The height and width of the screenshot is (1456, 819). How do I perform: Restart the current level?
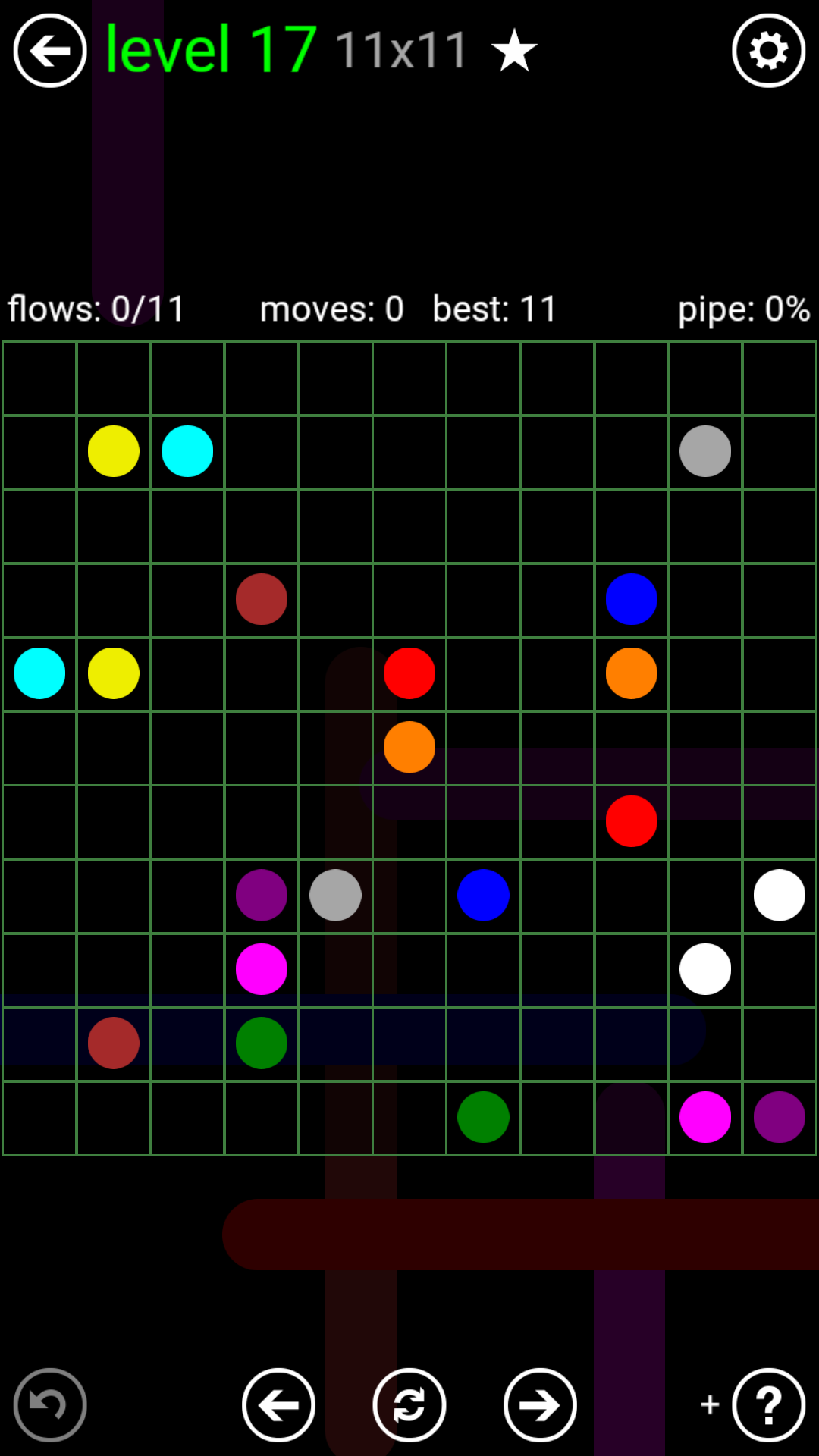click(409, 1404)
